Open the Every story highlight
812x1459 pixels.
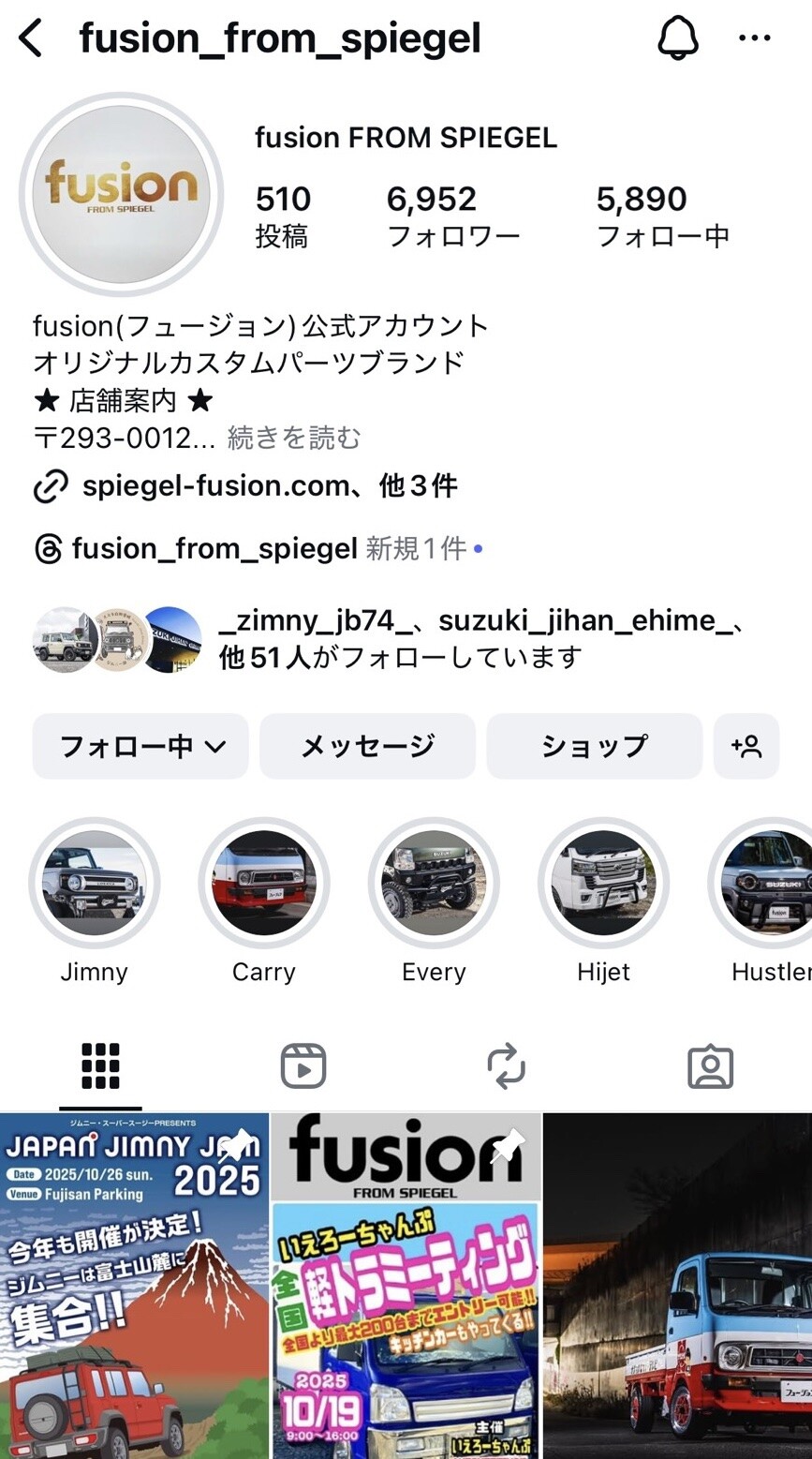[x=434, y=883]
